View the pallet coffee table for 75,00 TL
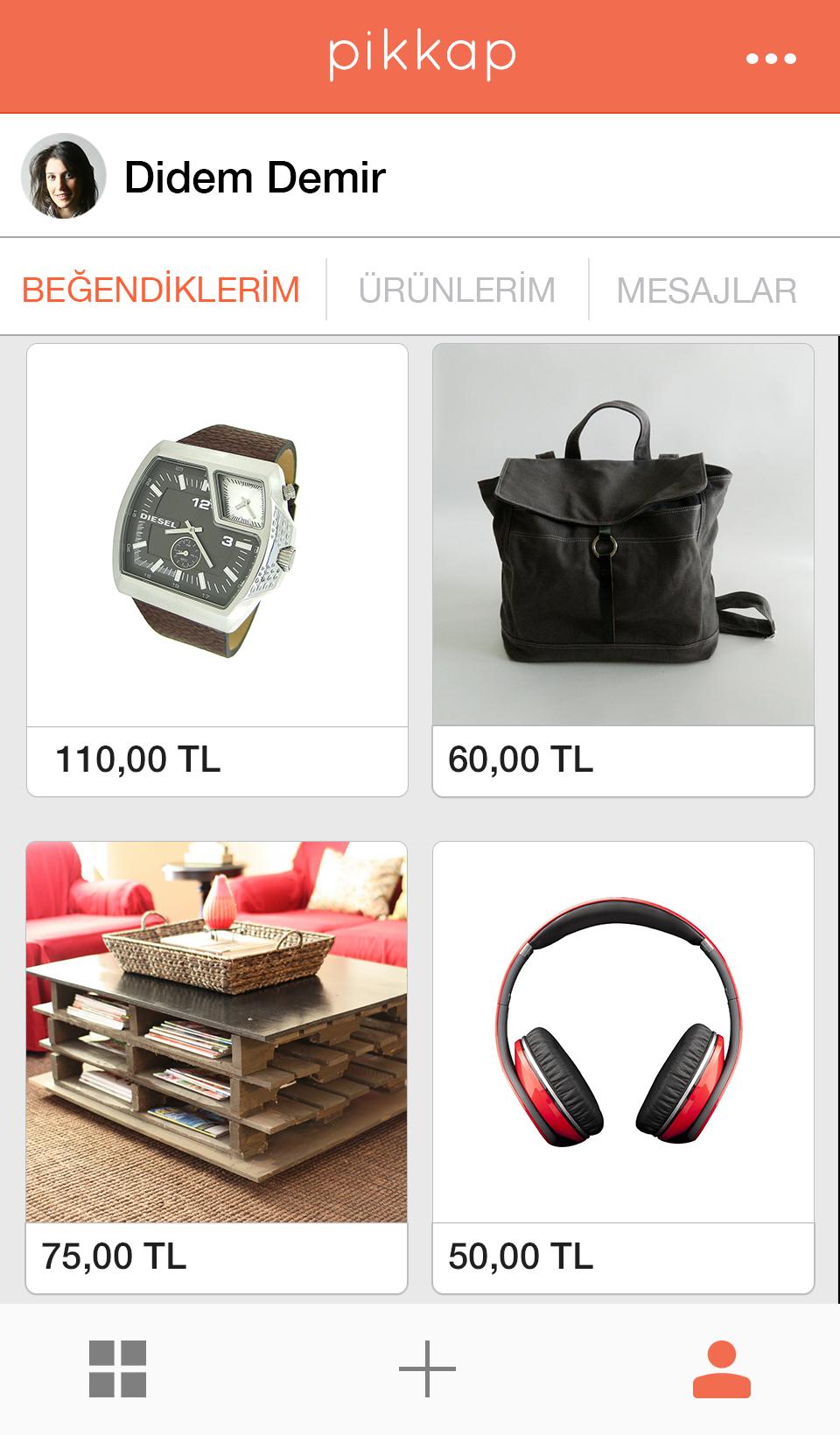Image resolution: width=840 pixels, height=1435 pixels. (x=216, y=1032)
